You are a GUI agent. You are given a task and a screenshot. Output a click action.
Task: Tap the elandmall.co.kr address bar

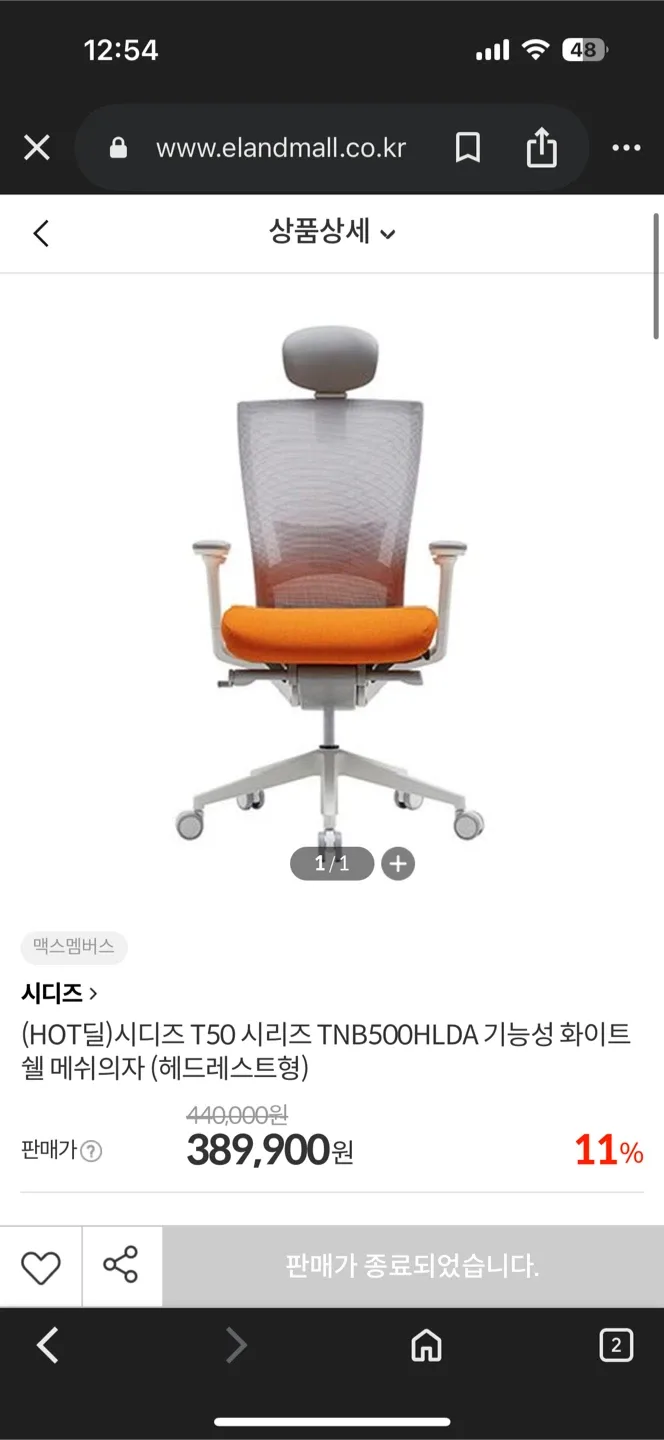pos(280,149)
